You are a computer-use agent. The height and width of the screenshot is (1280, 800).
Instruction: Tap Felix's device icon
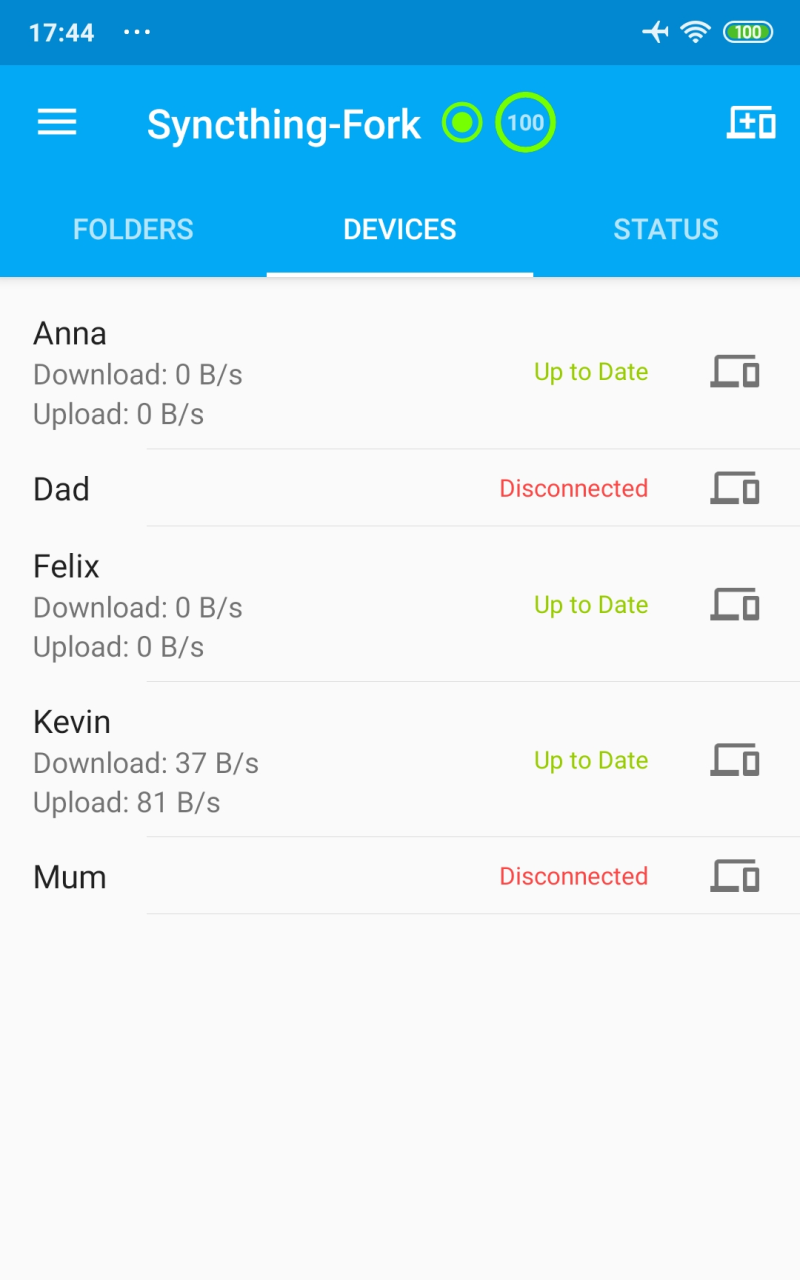pos(735,604)
